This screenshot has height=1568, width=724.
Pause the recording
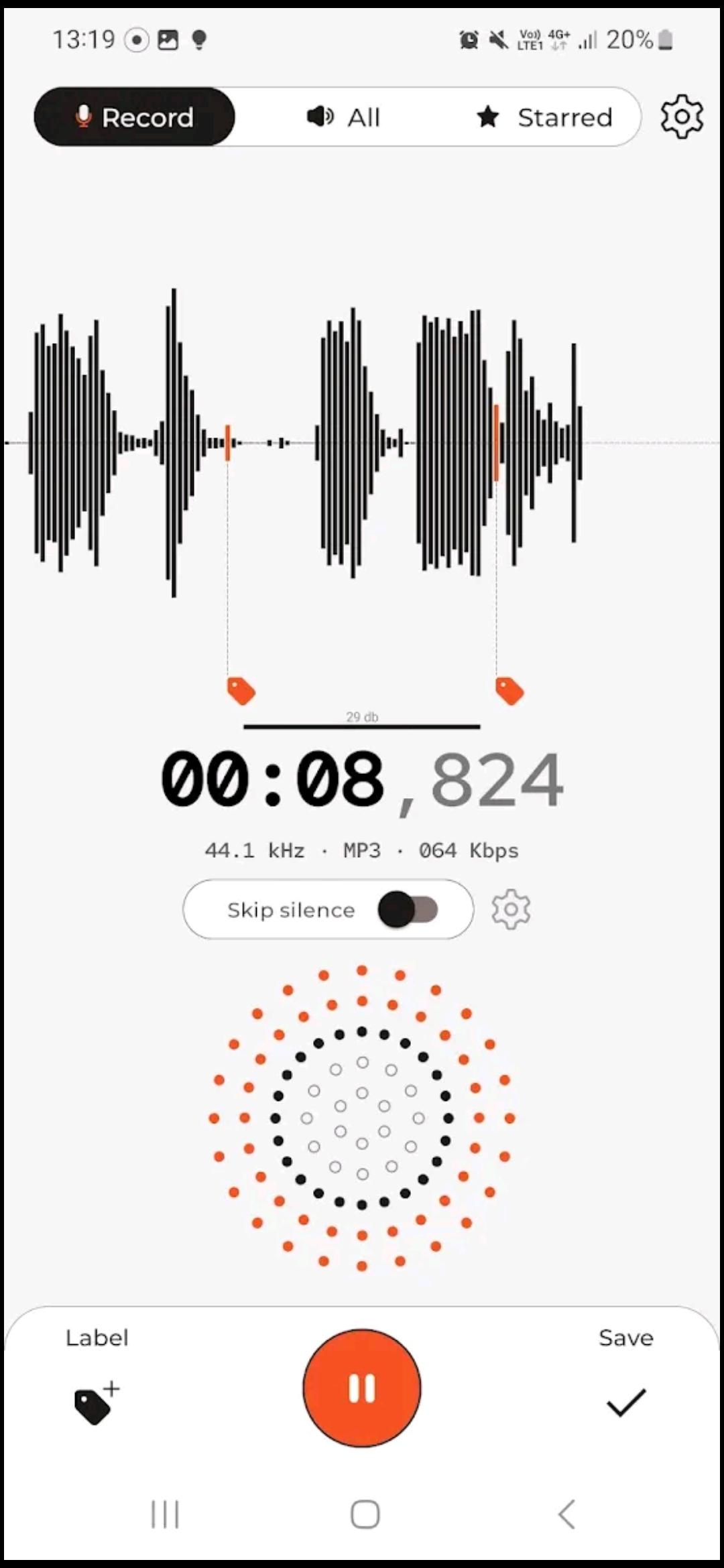click(x=362, y=1388)
